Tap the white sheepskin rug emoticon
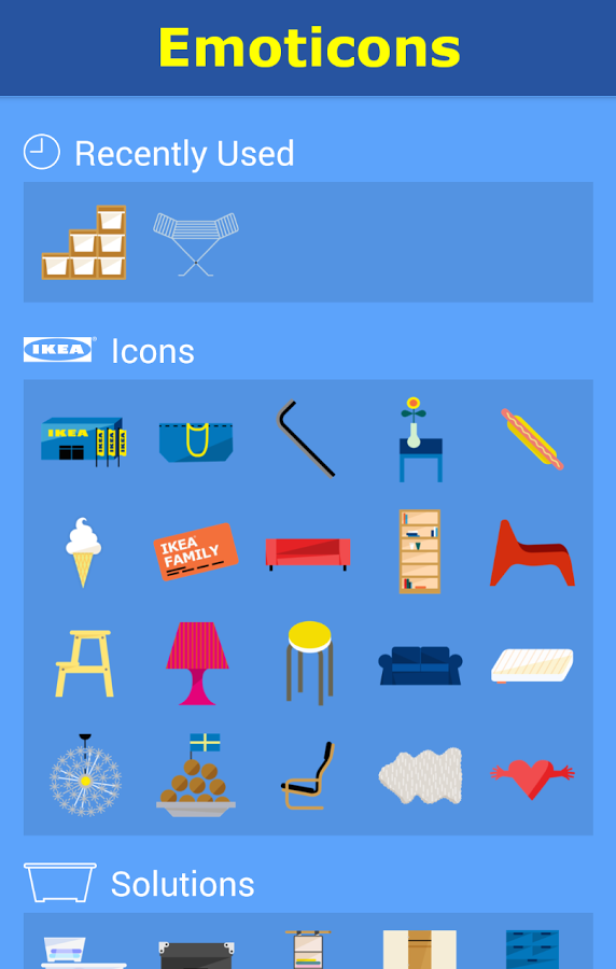 (420, 776)
